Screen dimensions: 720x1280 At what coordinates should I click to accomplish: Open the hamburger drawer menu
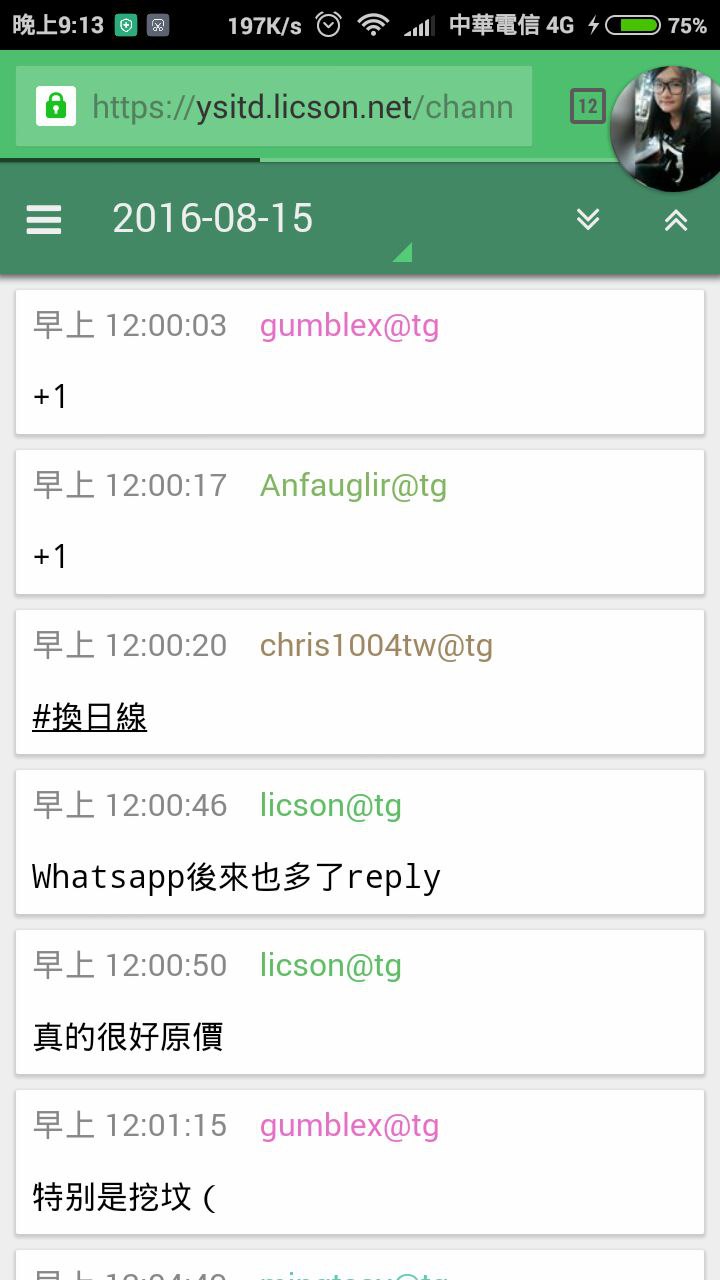[x=44, y=219]
